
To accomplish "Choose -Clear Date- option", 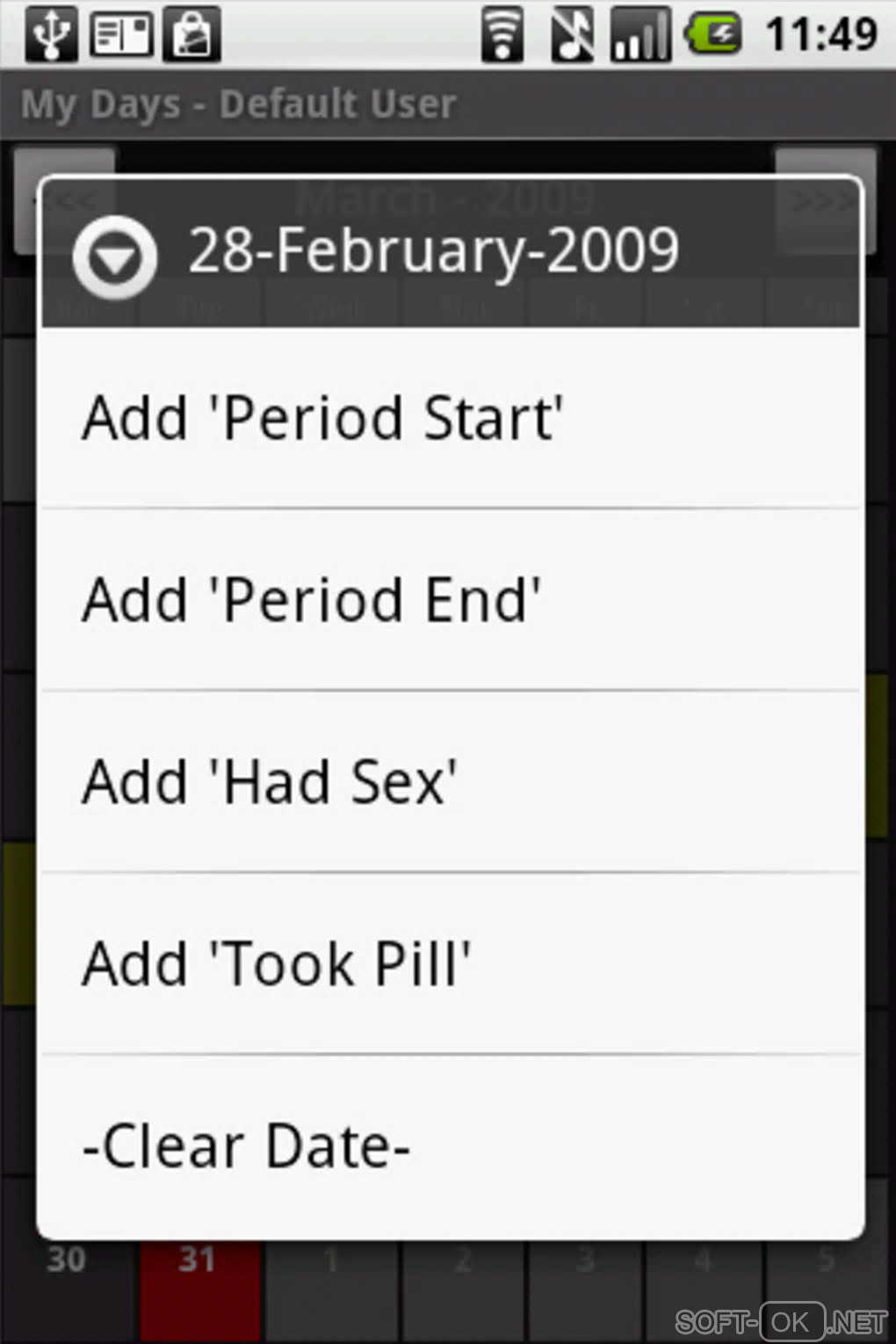I will coord(450,1145).
